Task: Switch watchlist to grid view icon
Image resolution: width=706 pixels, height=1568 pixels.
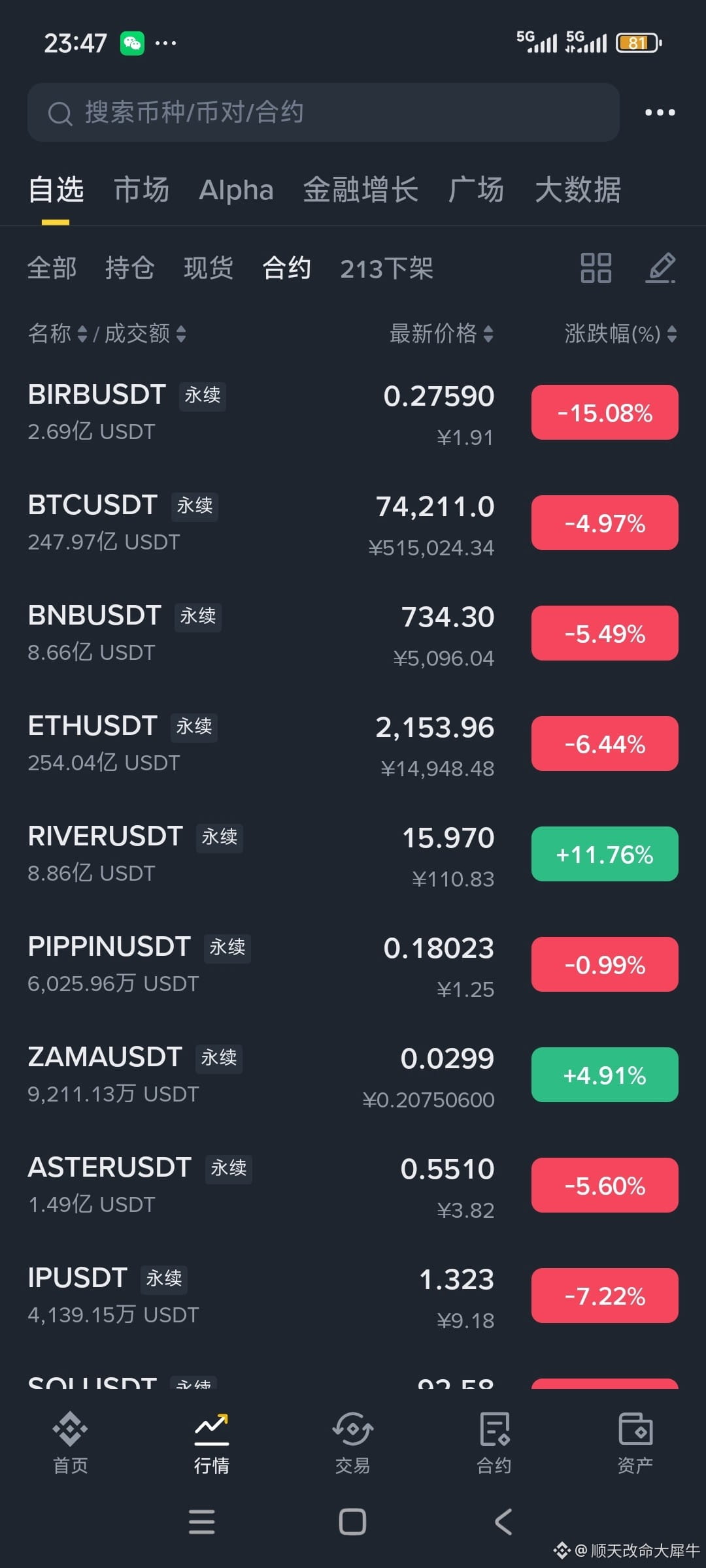Action: point(596,268)
